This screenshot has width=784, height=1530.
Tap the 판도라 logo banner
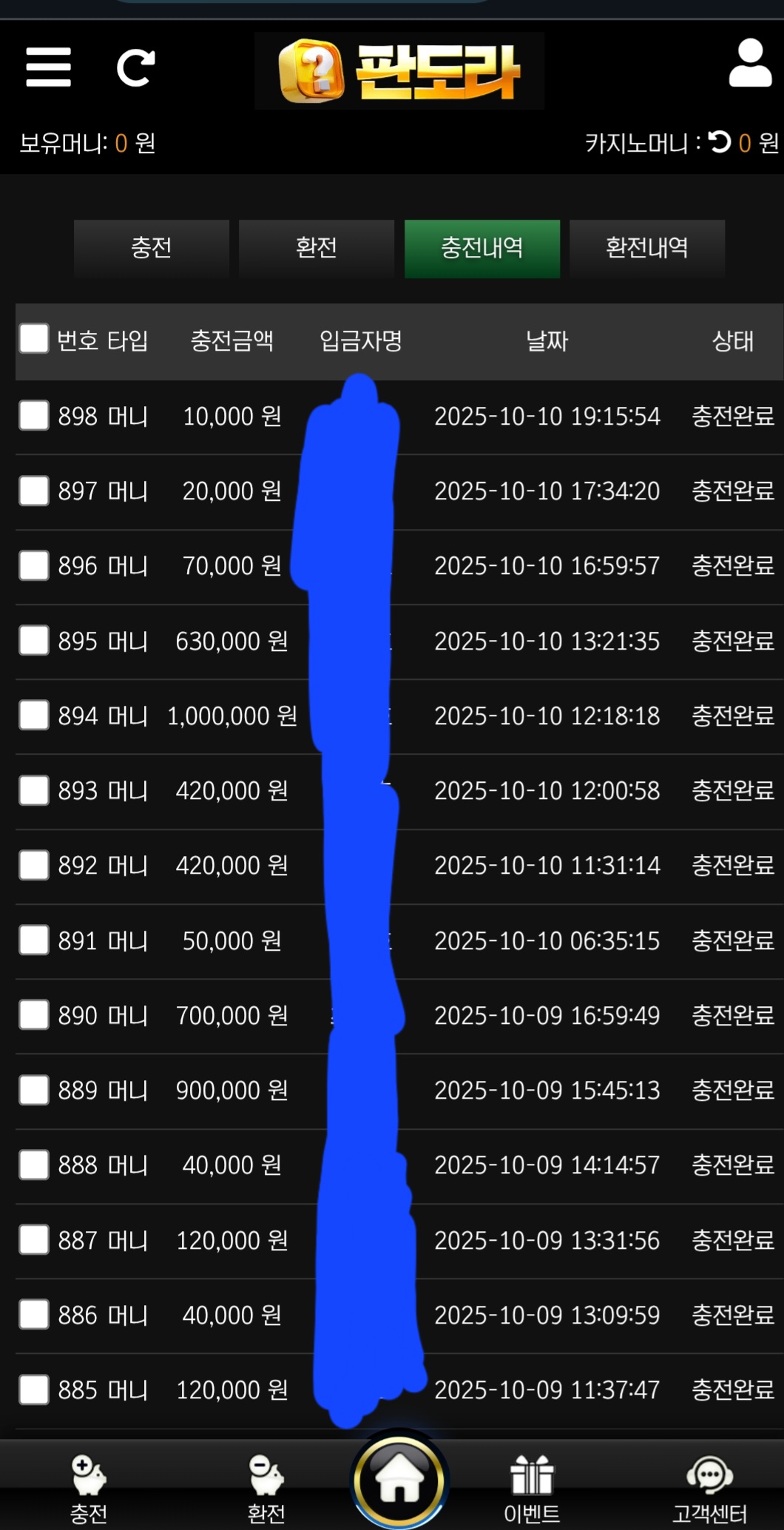pyautogui.click(x=399, y=71)
